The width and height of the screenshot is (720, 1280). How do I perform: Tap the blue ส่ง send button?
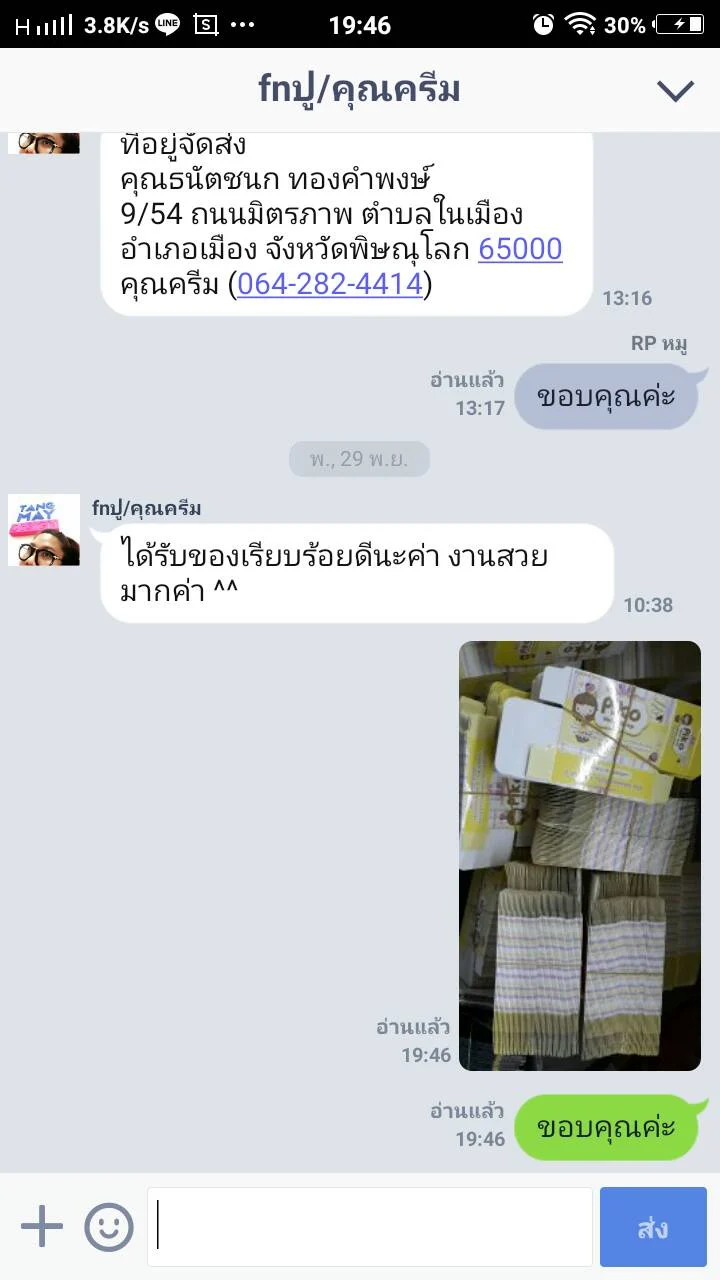[x=653, y=1227]
